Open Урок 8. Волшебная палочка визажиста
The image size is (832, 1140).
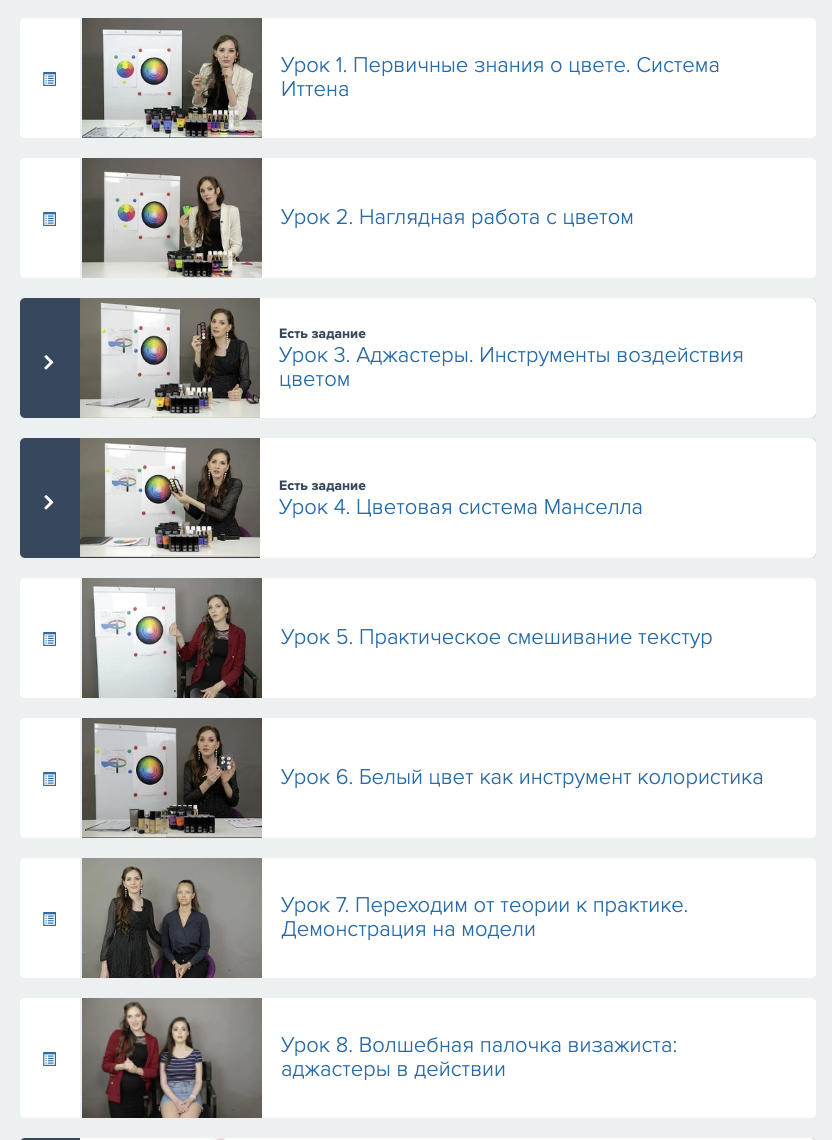tap(479, 1057)
